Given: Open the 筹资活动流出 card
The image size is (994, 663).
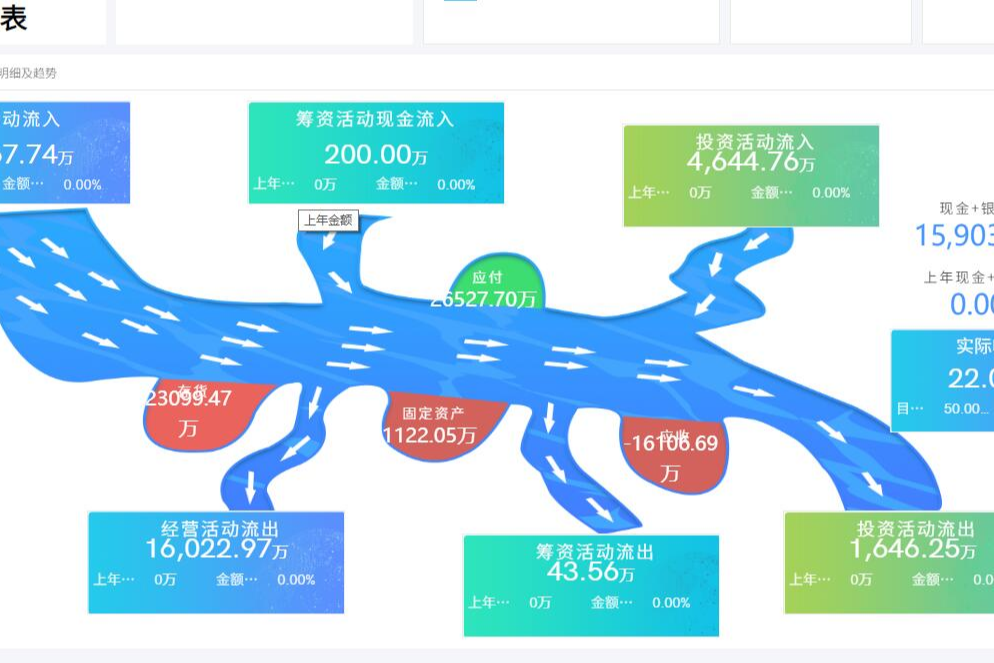Looking at the screenshot, I should pyautogui.click(x=591, y=586).
